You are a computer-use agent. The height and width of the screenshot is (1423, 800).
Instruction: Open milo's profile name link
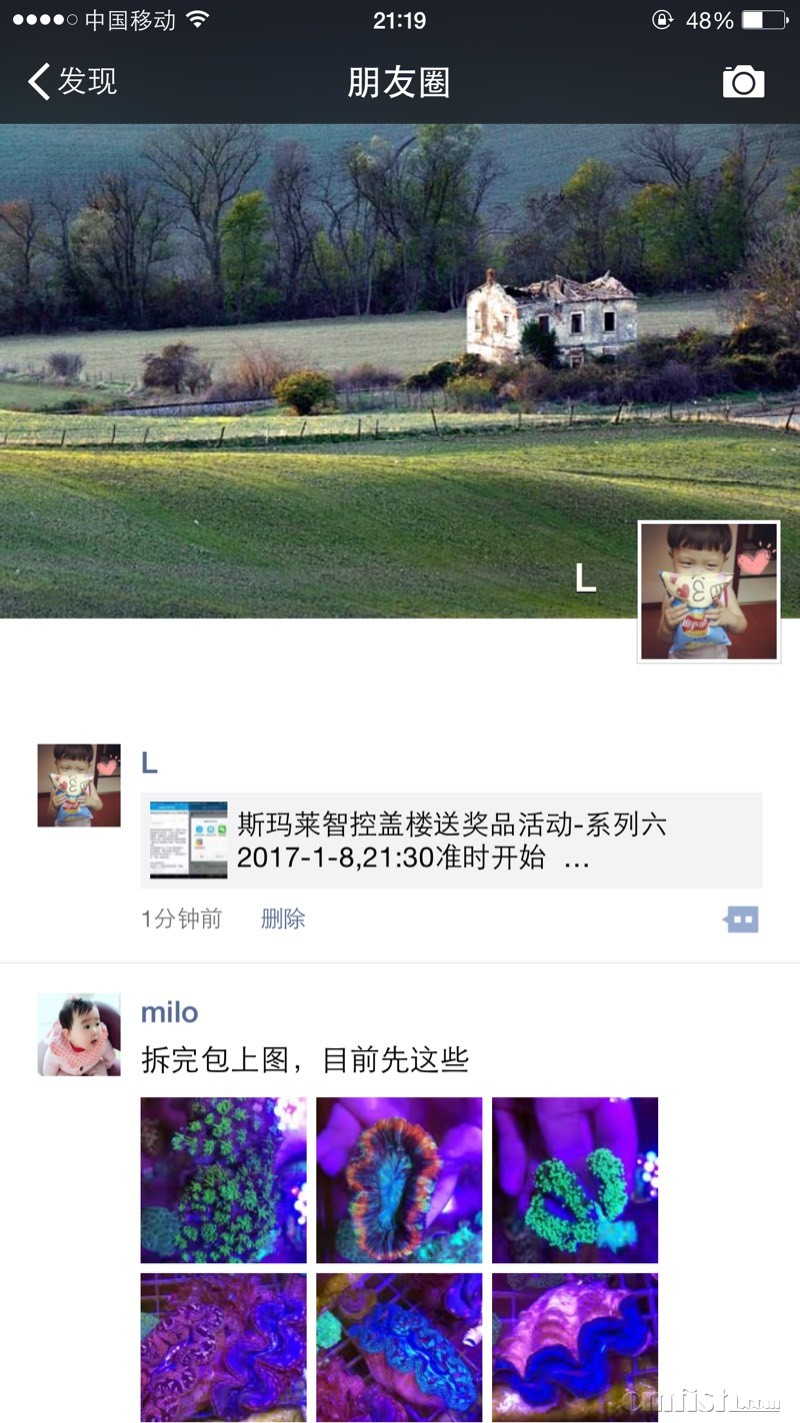(x=169, y=1012)
